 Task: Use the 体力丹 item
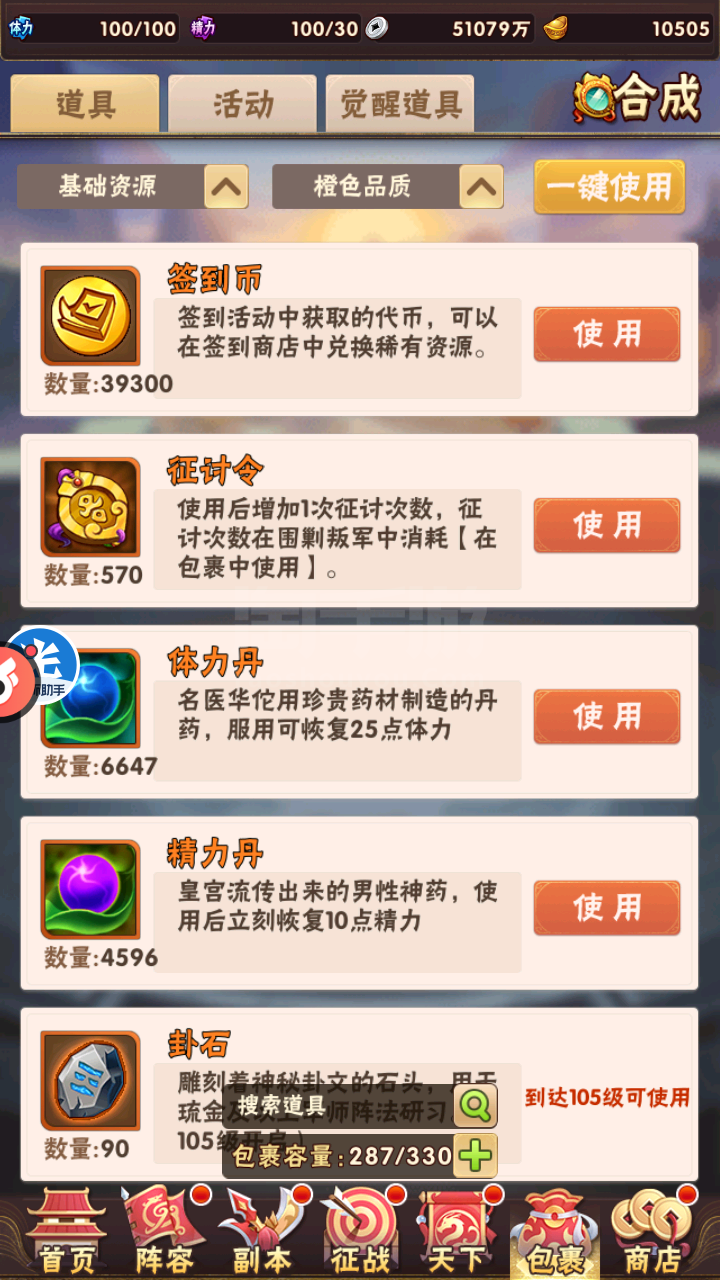pyautogui.click(x=606, y=716)
